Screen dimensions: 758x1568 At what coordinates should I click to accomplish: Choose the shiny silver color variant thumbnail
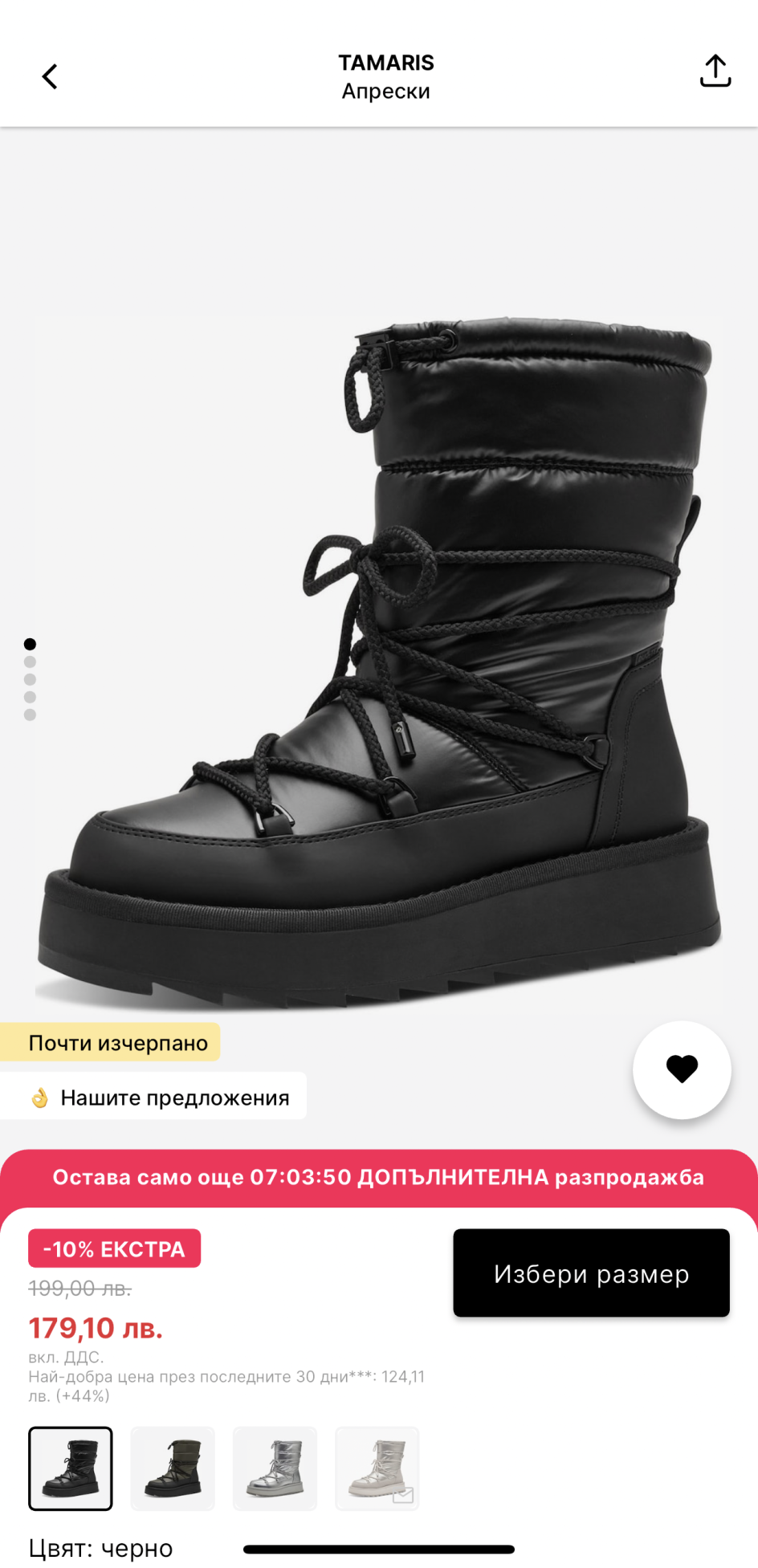(275, 1468)
